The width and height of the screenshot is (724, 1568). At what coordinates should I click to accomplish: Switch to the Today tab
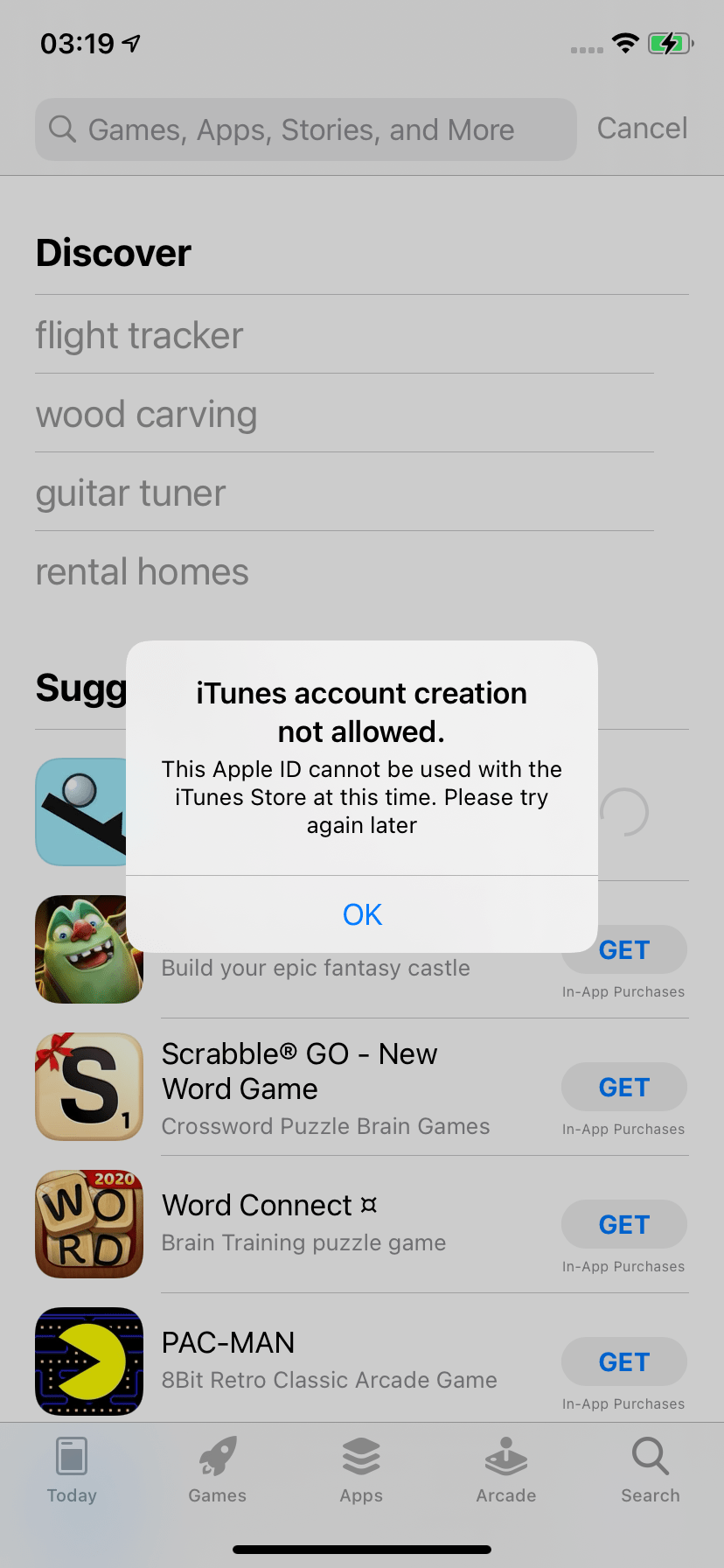(72, 1470)
